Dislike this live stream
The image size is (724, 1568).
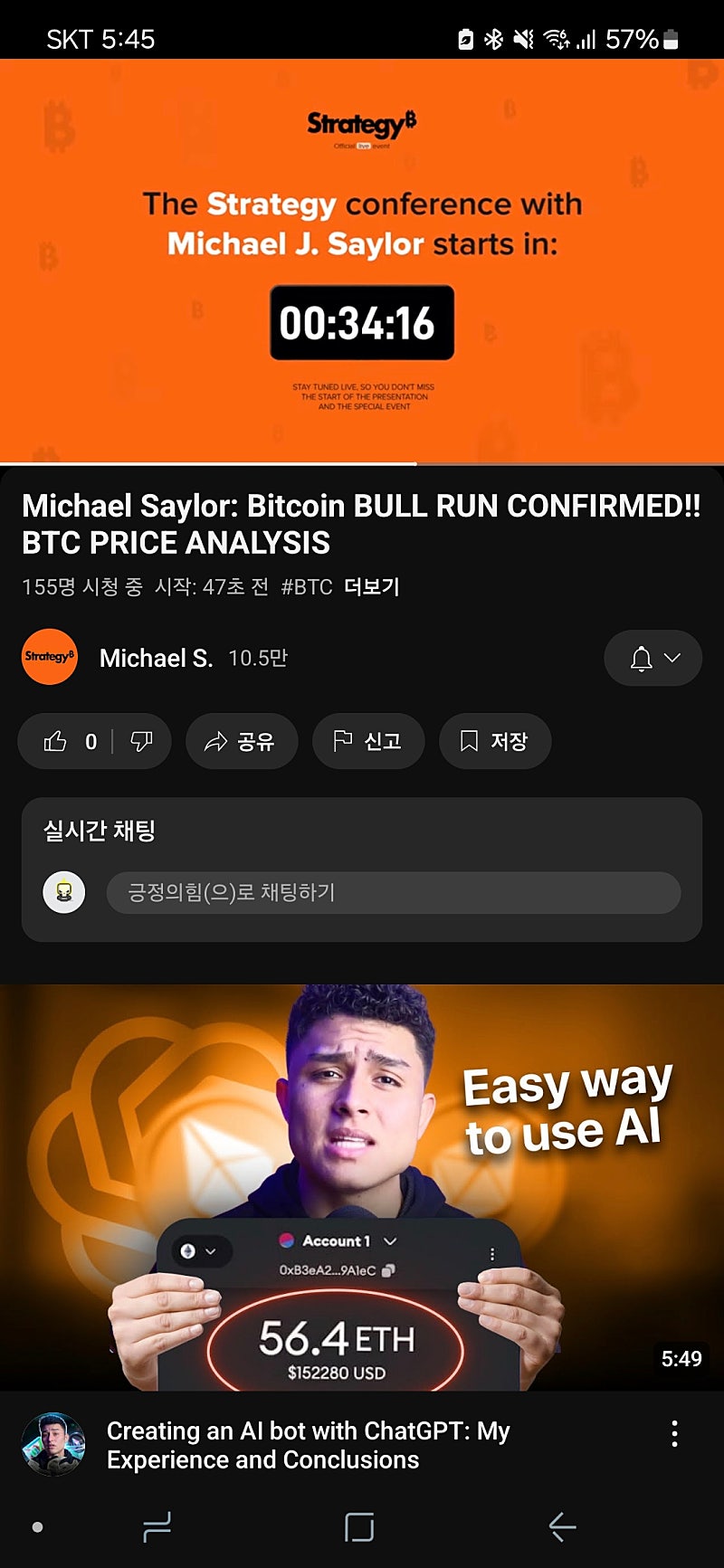[x=141, y=742]
